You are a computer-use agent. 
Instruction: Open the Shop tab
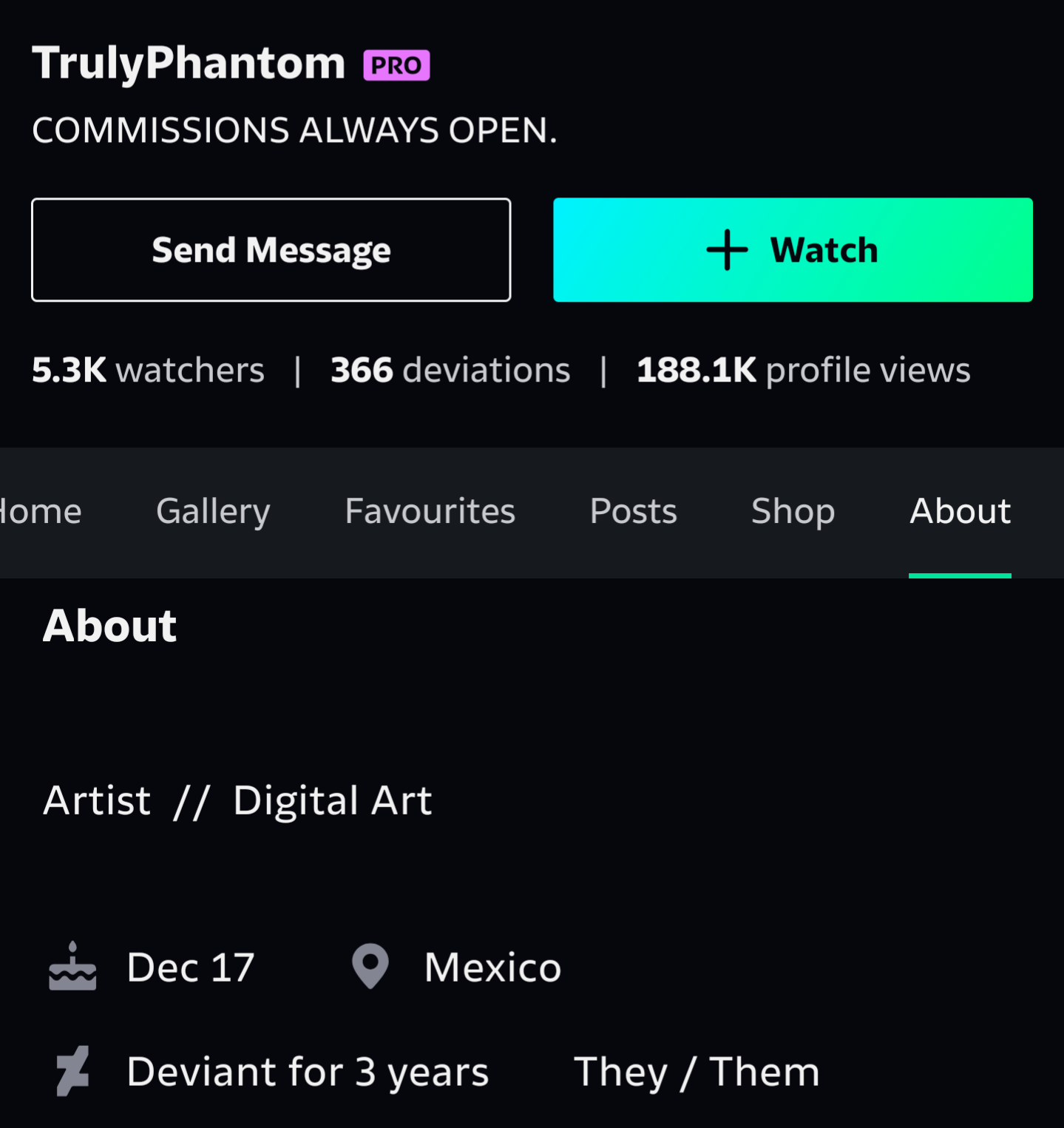793,511
